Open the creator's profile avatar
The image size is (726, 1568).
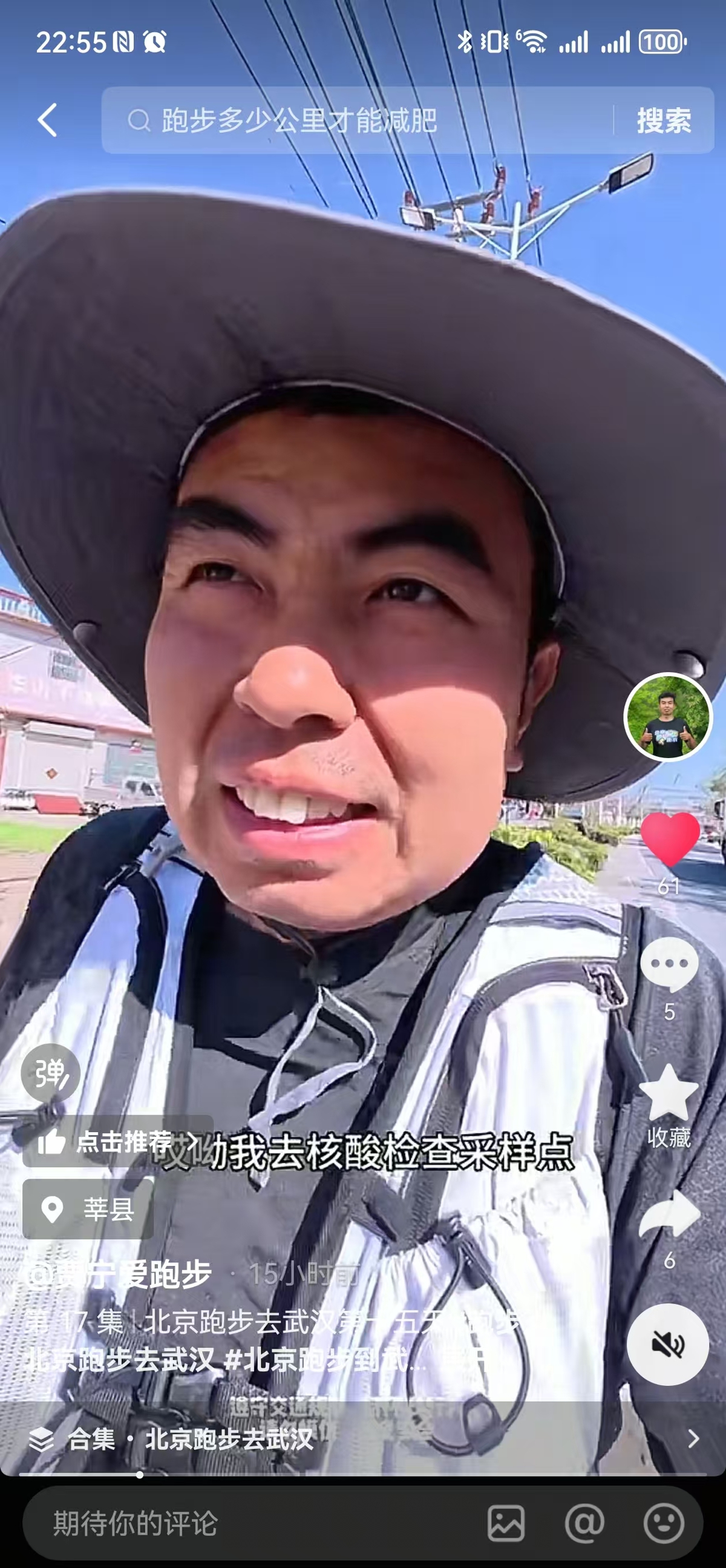(x=668, y=716)
